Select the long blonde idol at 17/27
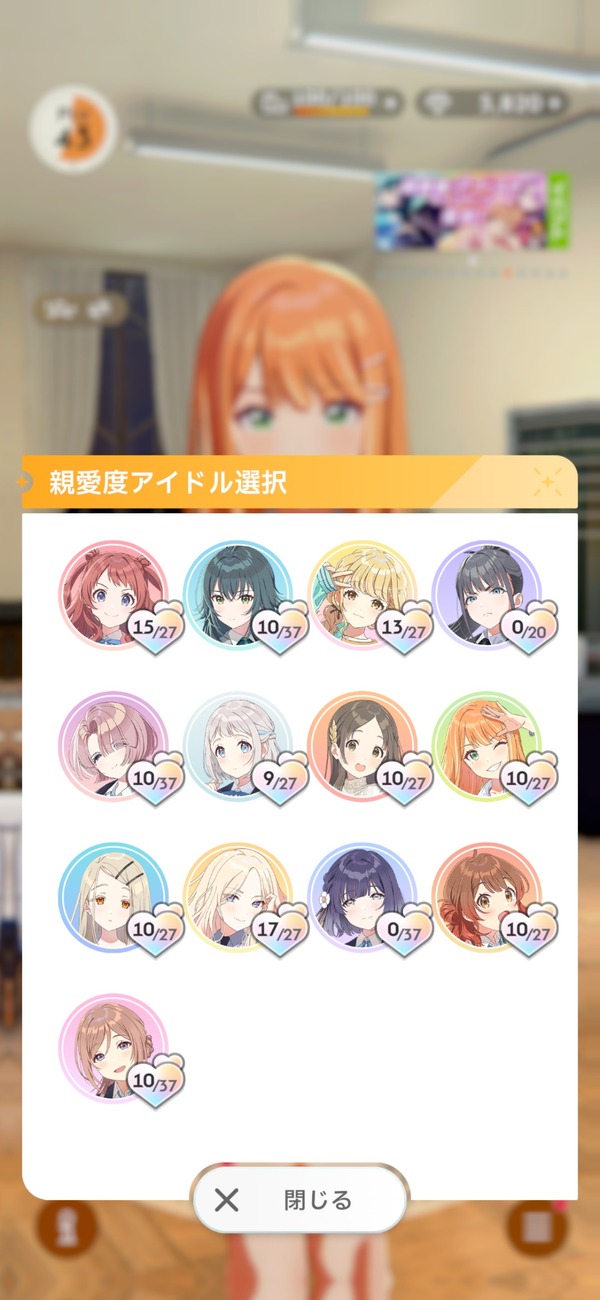Screen dimensions: 600x1300 click(238, 897)
